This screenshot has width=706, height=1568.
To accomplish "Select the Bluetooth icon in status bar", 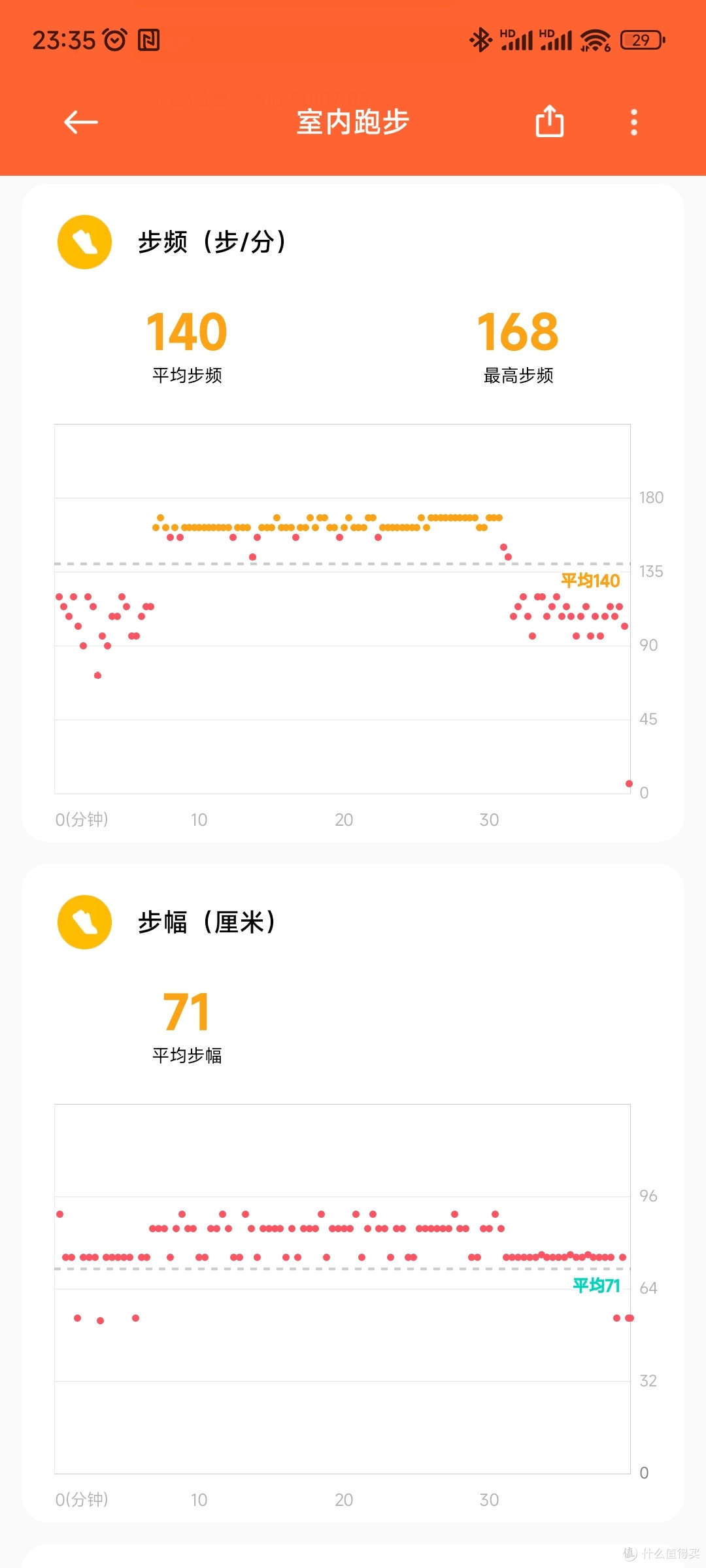I will (480, 39).
